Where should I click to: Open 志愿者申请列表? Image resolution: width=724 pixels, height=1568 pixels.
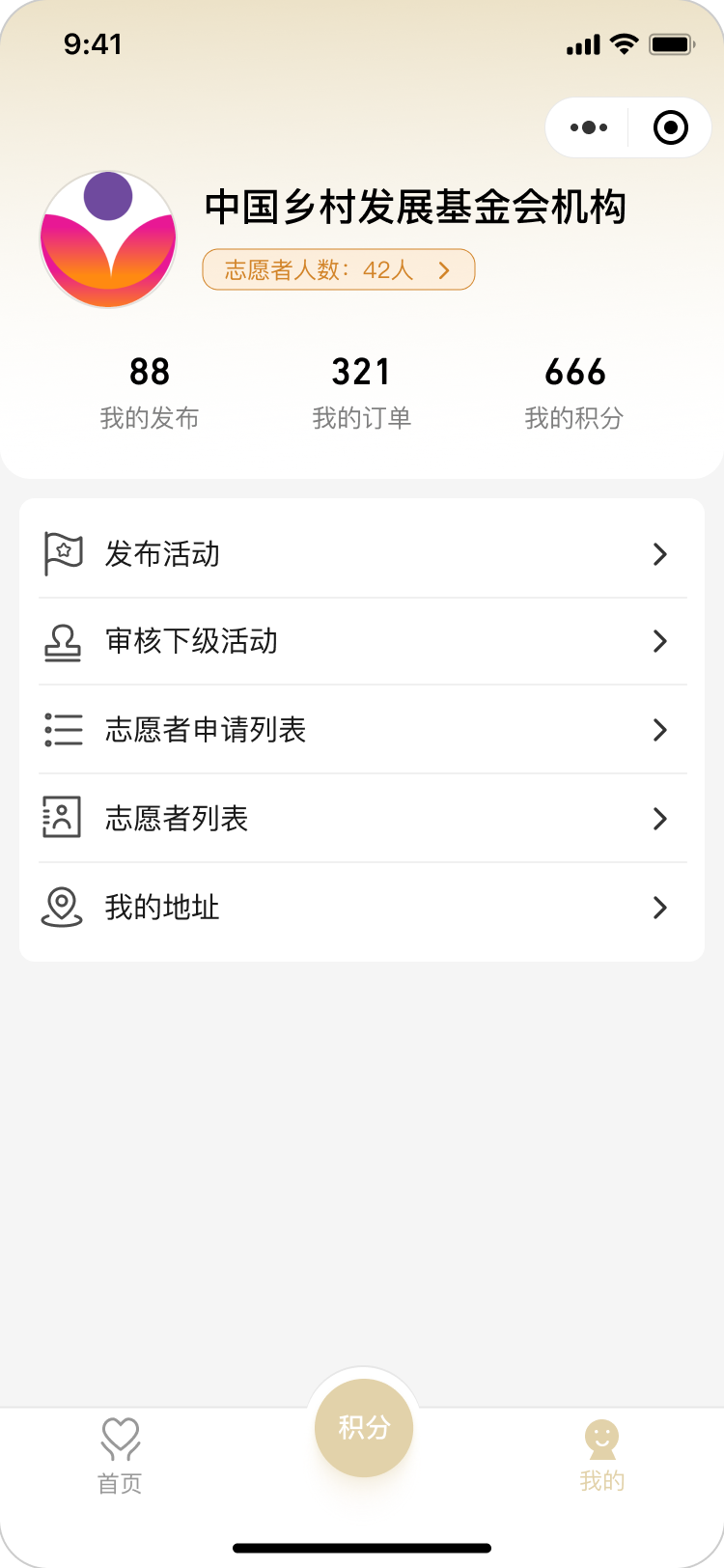point(362,730)
